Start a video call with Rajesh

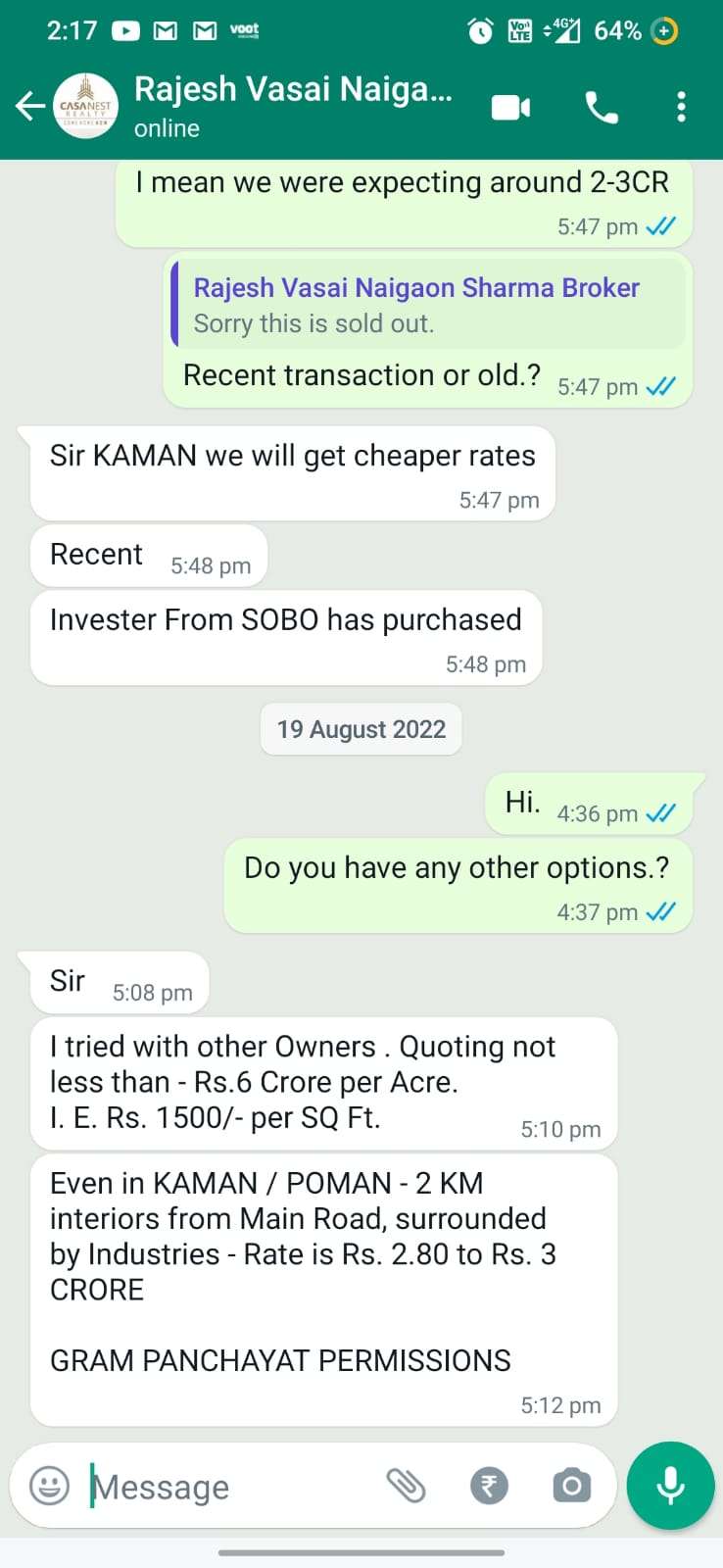coord(510,107)
